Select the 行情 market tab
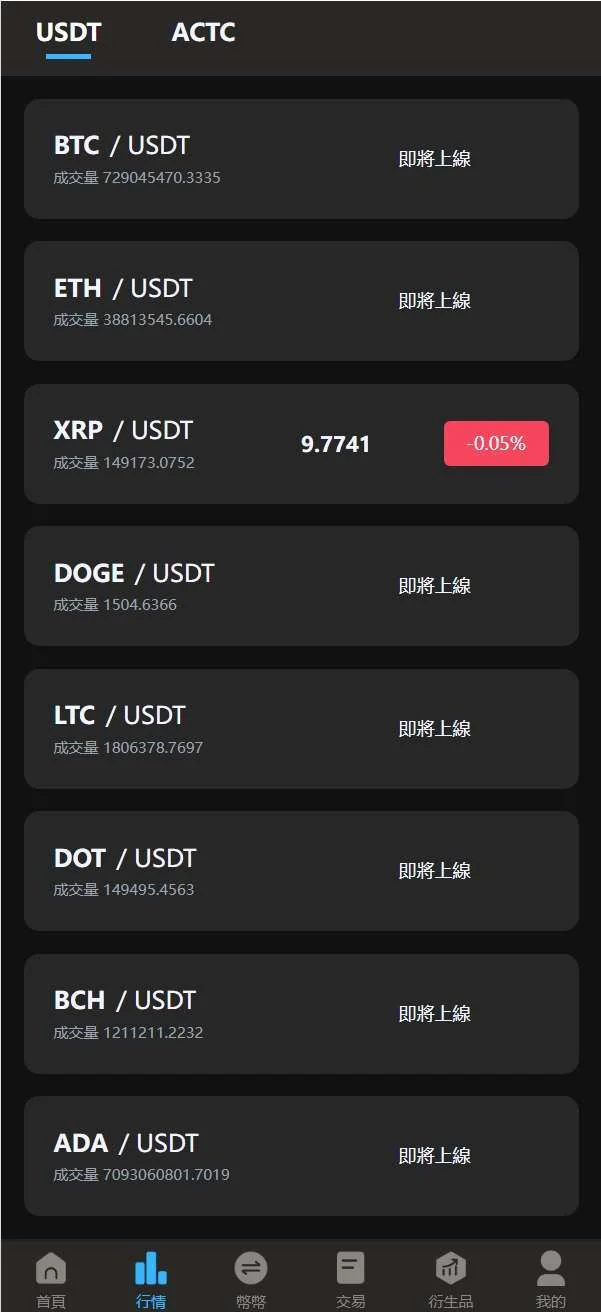Viewport: 601px width, 1312px height. 151,1279
